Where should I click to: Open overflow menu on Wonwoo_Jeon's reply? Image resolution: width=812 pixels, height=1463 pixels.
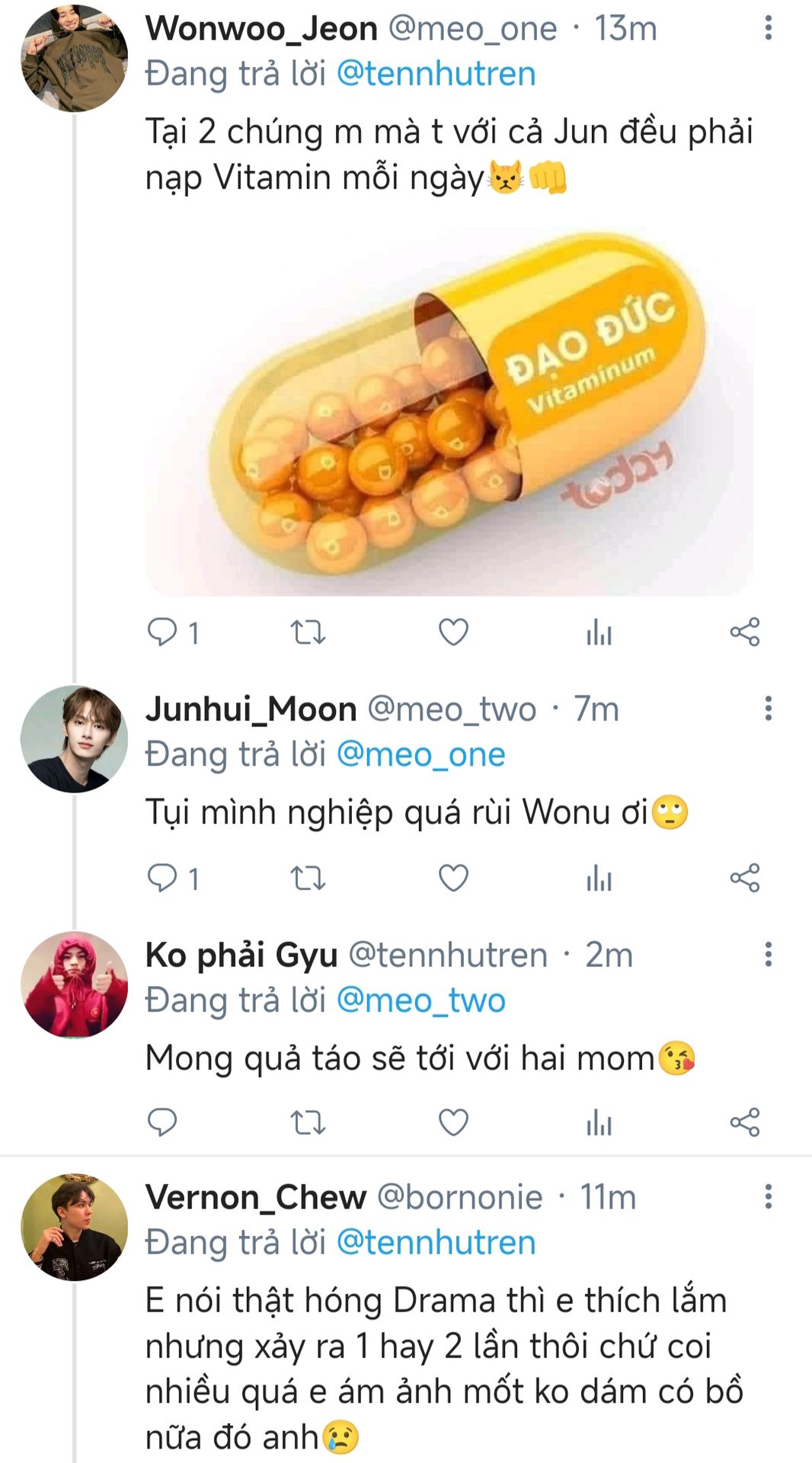[768, 28]
